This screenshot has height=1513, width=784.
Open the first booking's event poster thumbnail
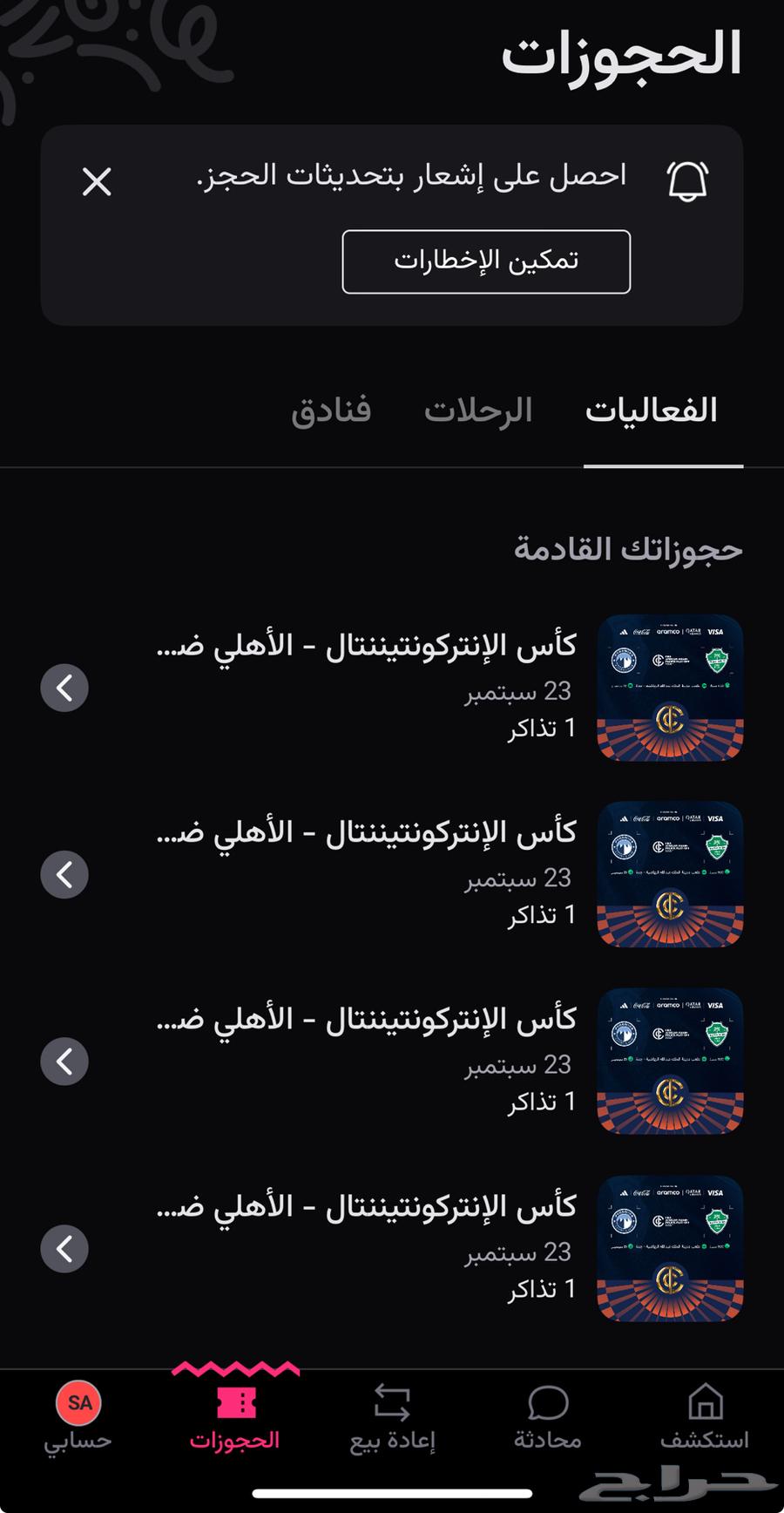[x=669, y=687]
